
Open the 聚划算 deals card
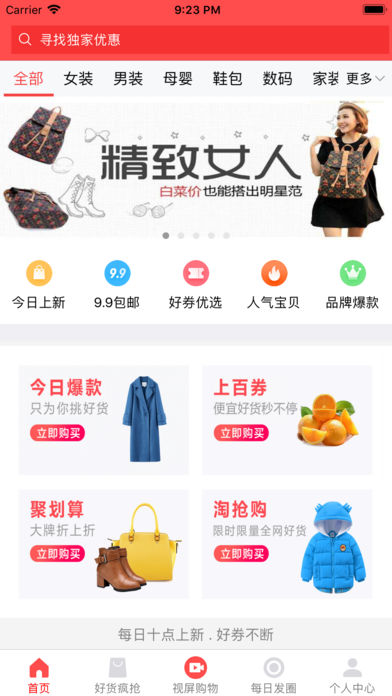pos(103,544)
